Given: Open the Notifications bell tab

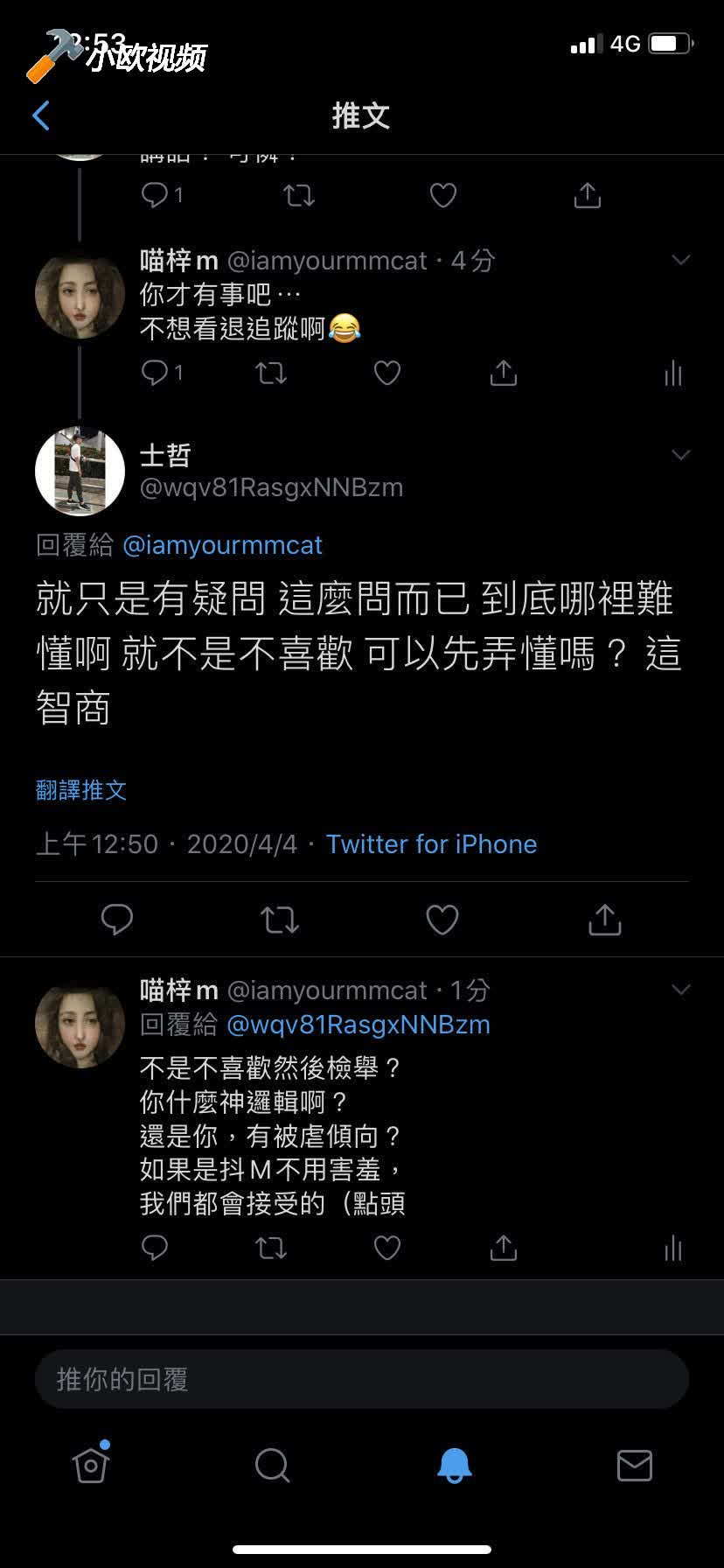Looking at the screenshot, I should pos(454,1465).
